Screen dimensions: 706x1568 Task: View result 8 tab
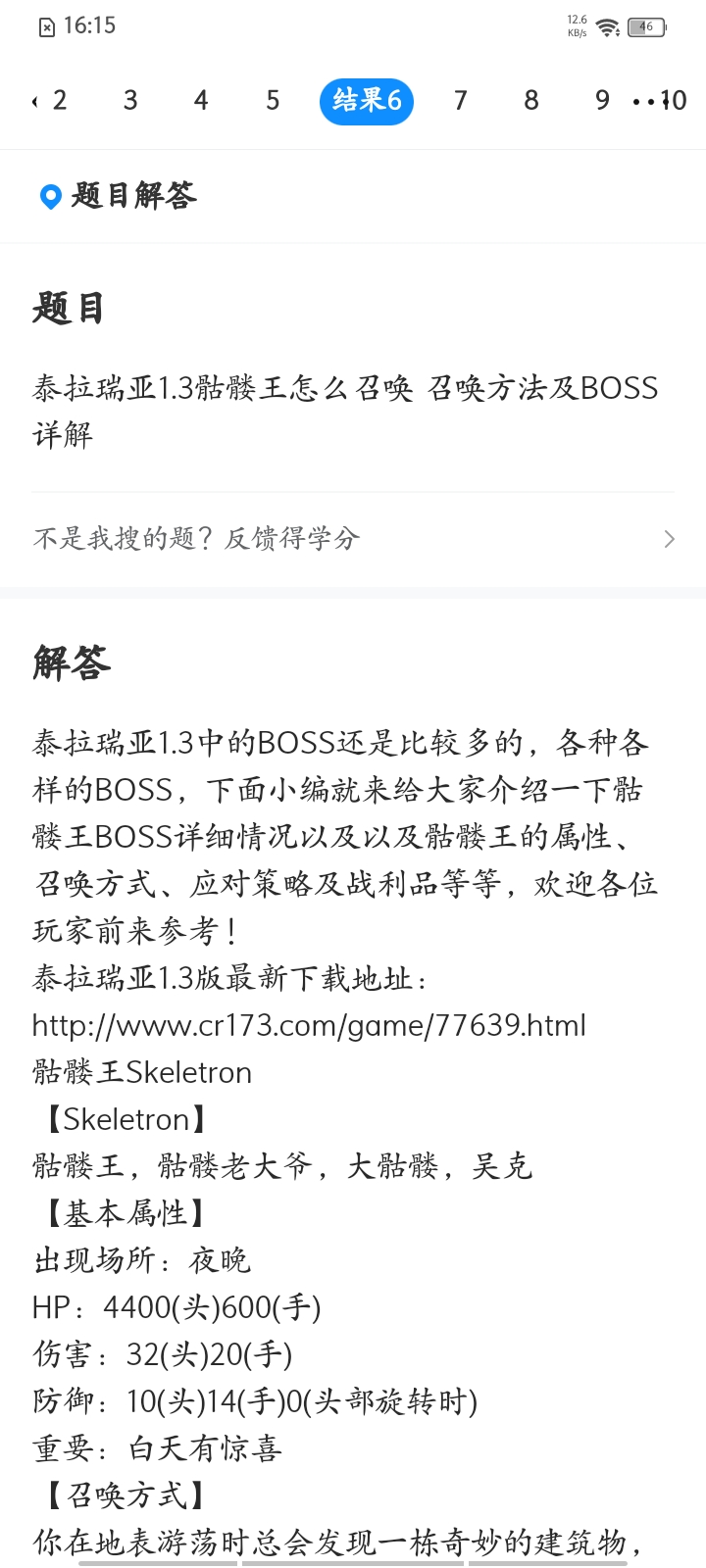tap(531, 101)
